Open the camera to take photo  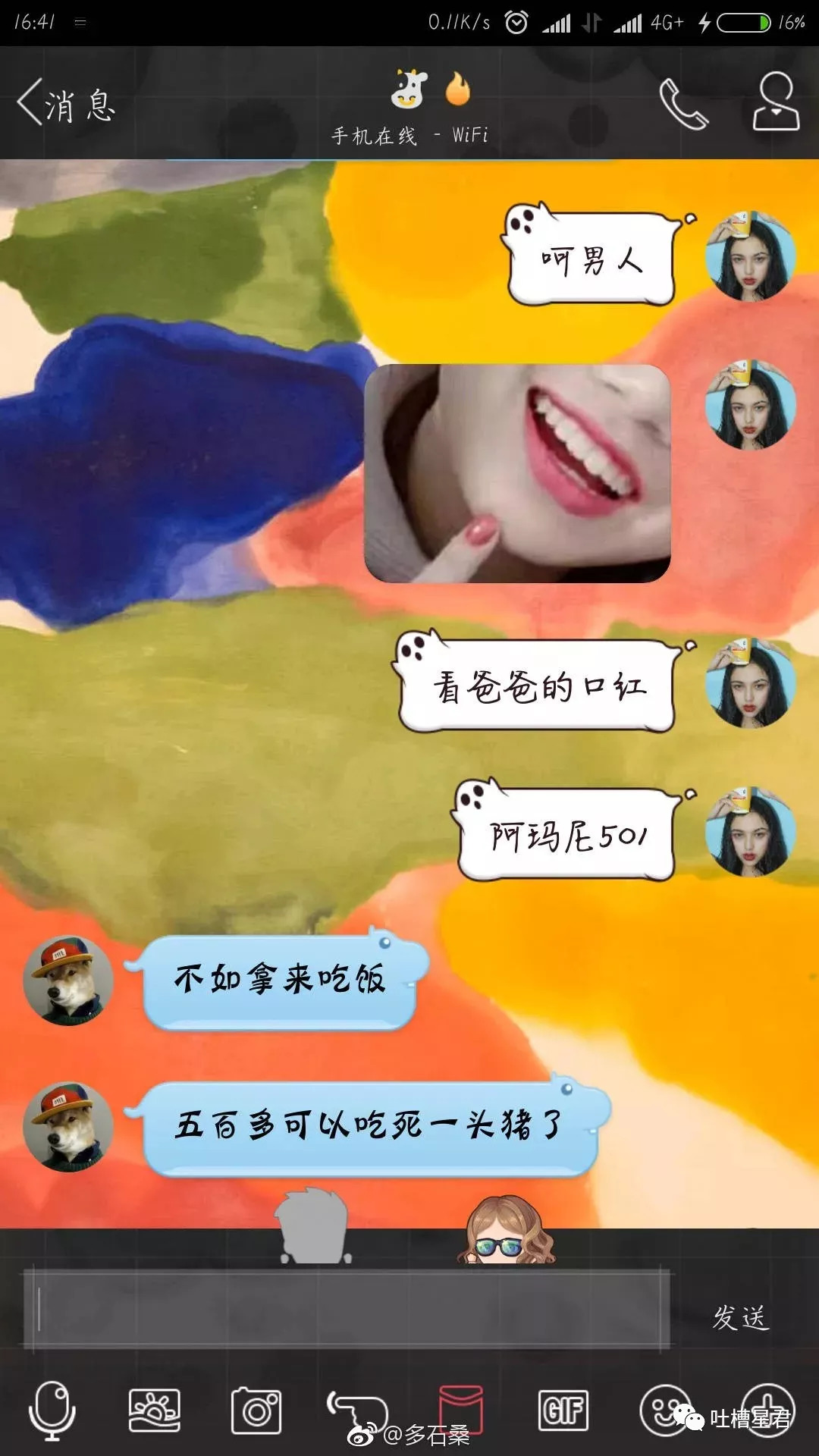[x=256, y=1410]
